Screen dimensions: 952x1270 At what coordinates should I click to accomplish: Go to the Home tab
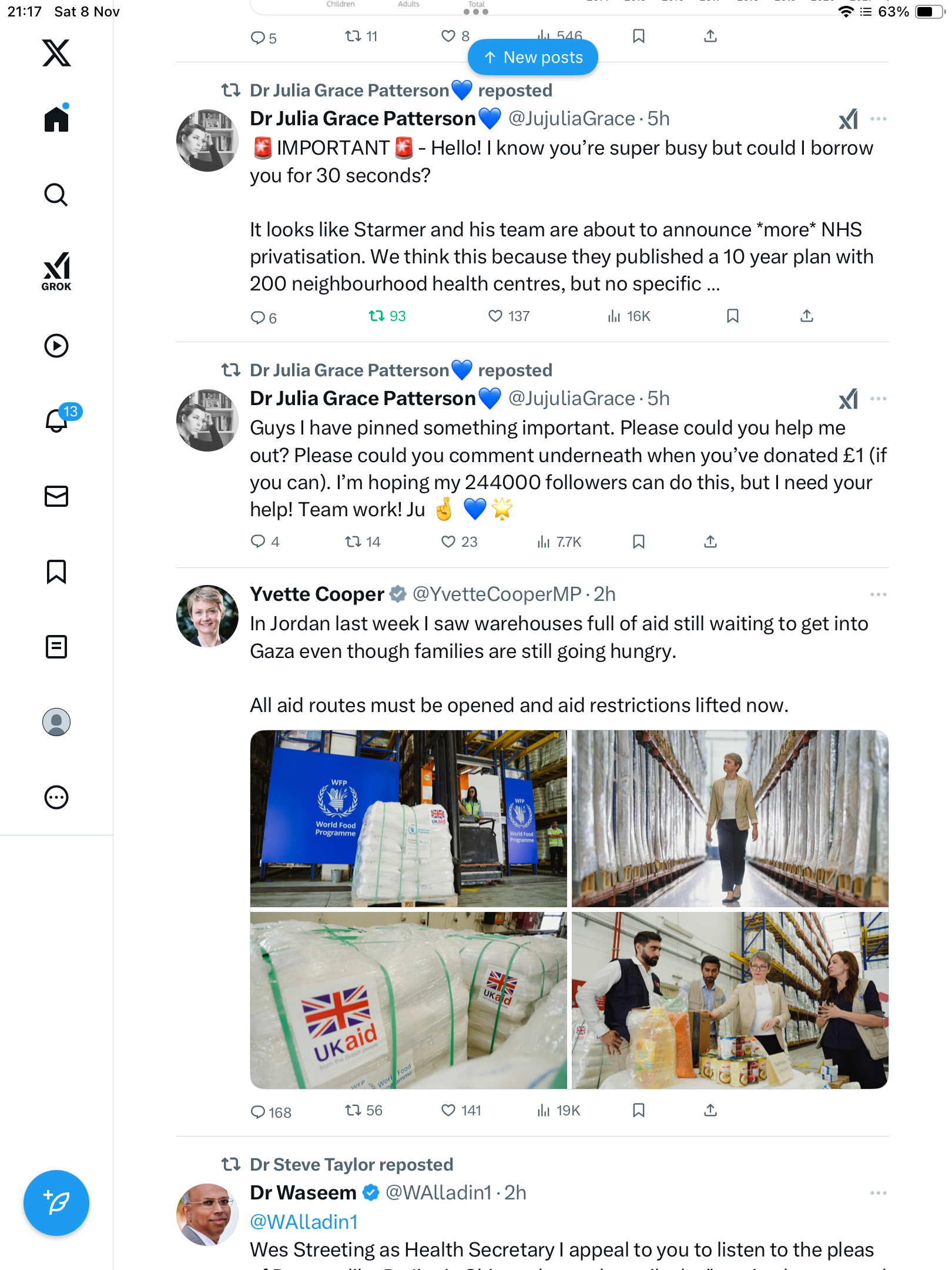pyautogui.click(x=56, y=119)
